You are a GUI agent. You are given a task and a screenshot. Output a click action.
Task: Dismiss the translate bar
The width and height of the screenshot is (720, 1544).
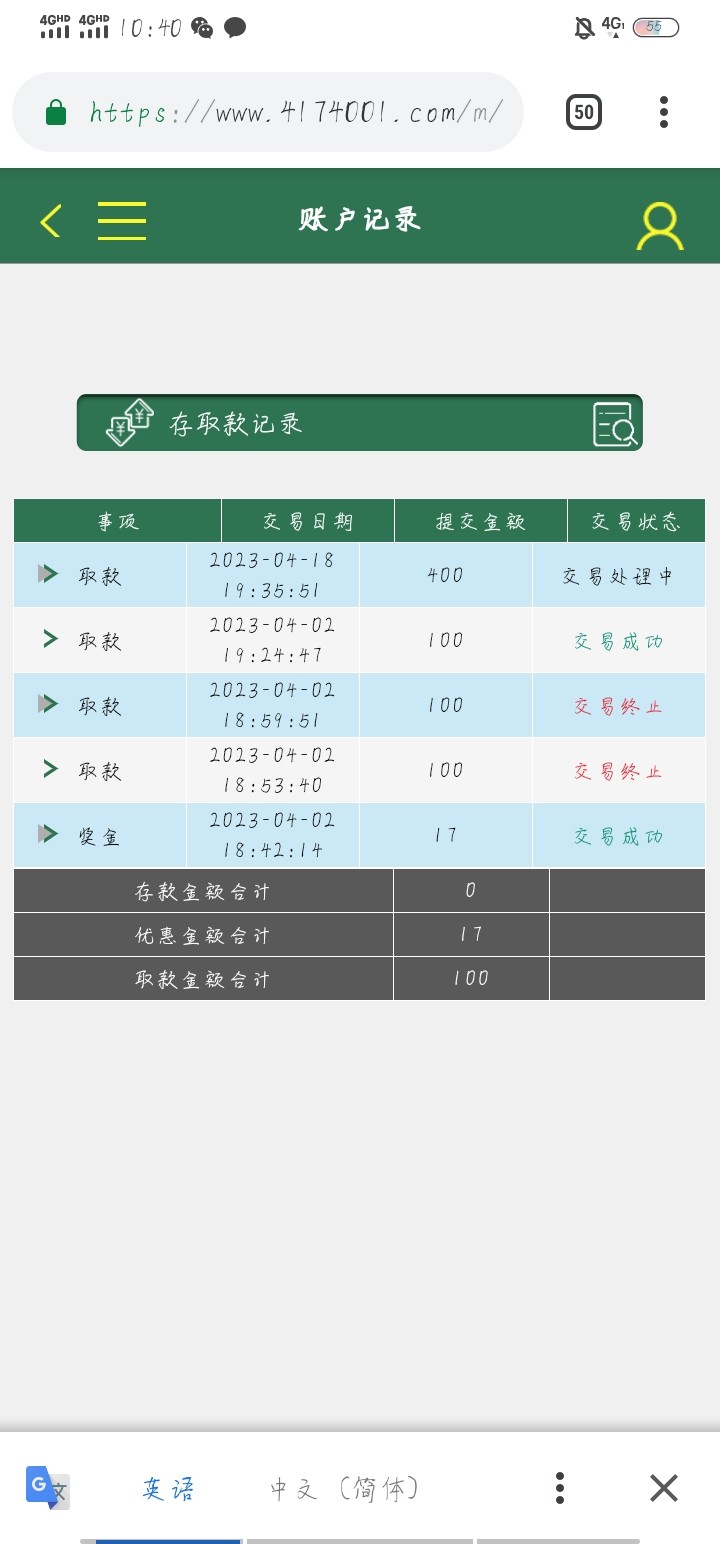click(664, 1488)
